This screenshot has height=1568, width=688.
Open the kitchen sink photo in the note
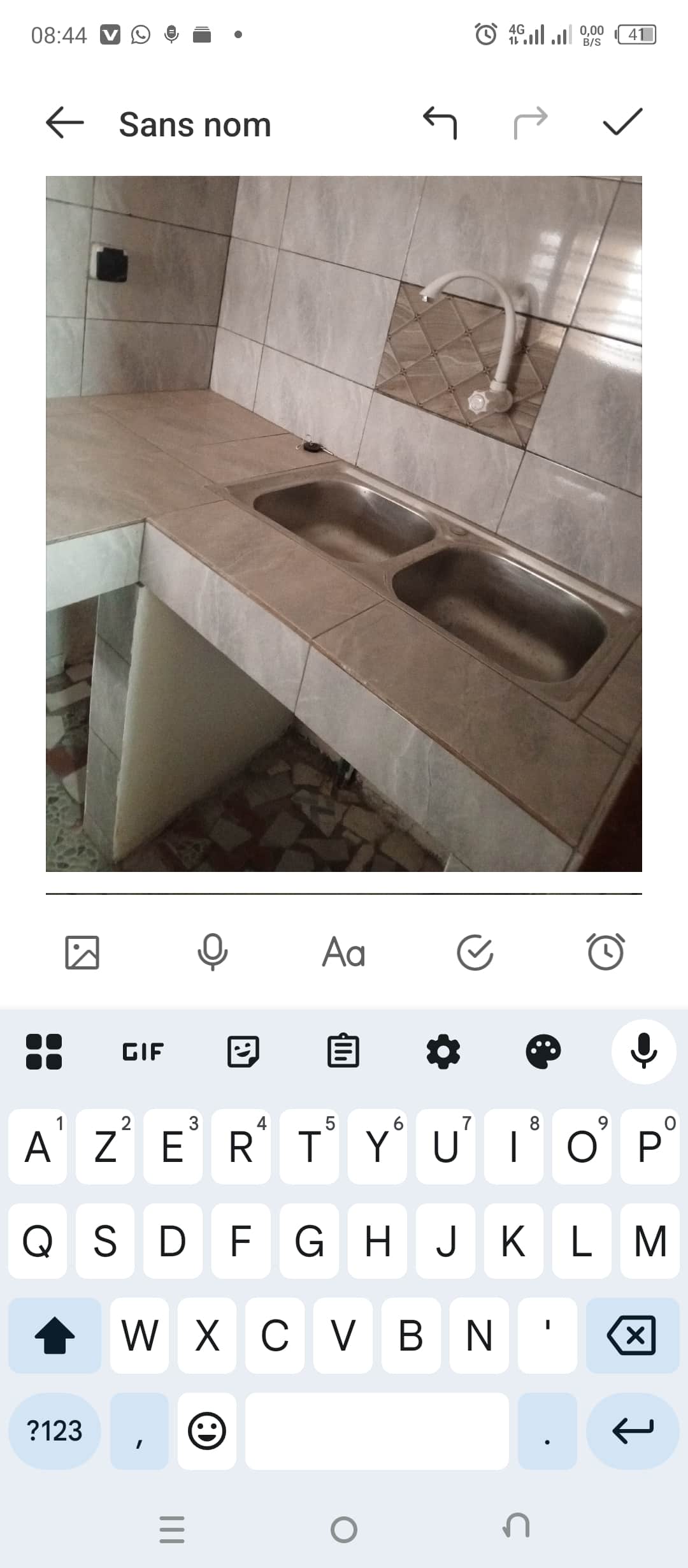pos(344,523)
